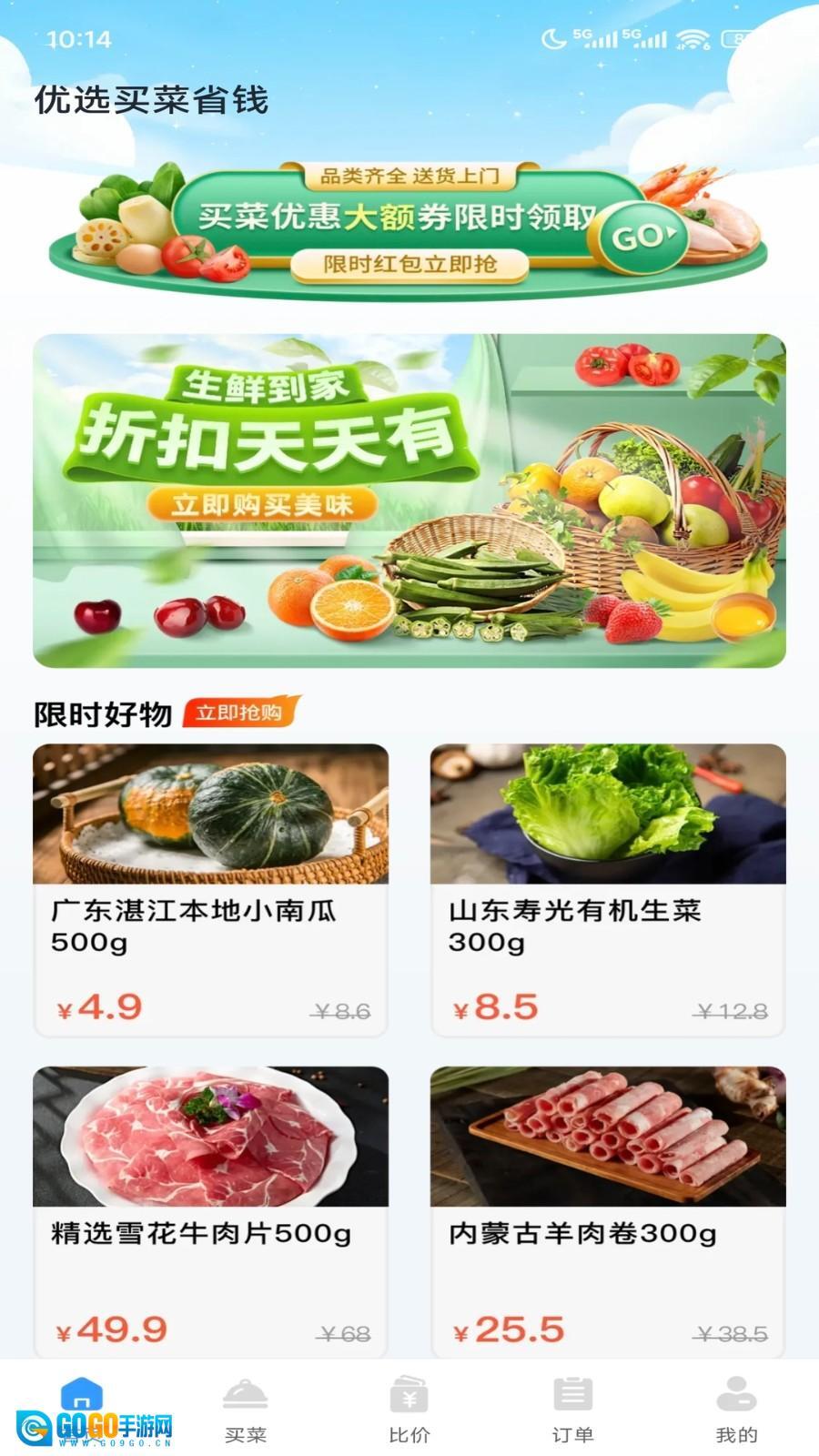Open the 生鲜到家 discount banner
The height and width of the screenshot is (1456, 819).
[409, 500]
